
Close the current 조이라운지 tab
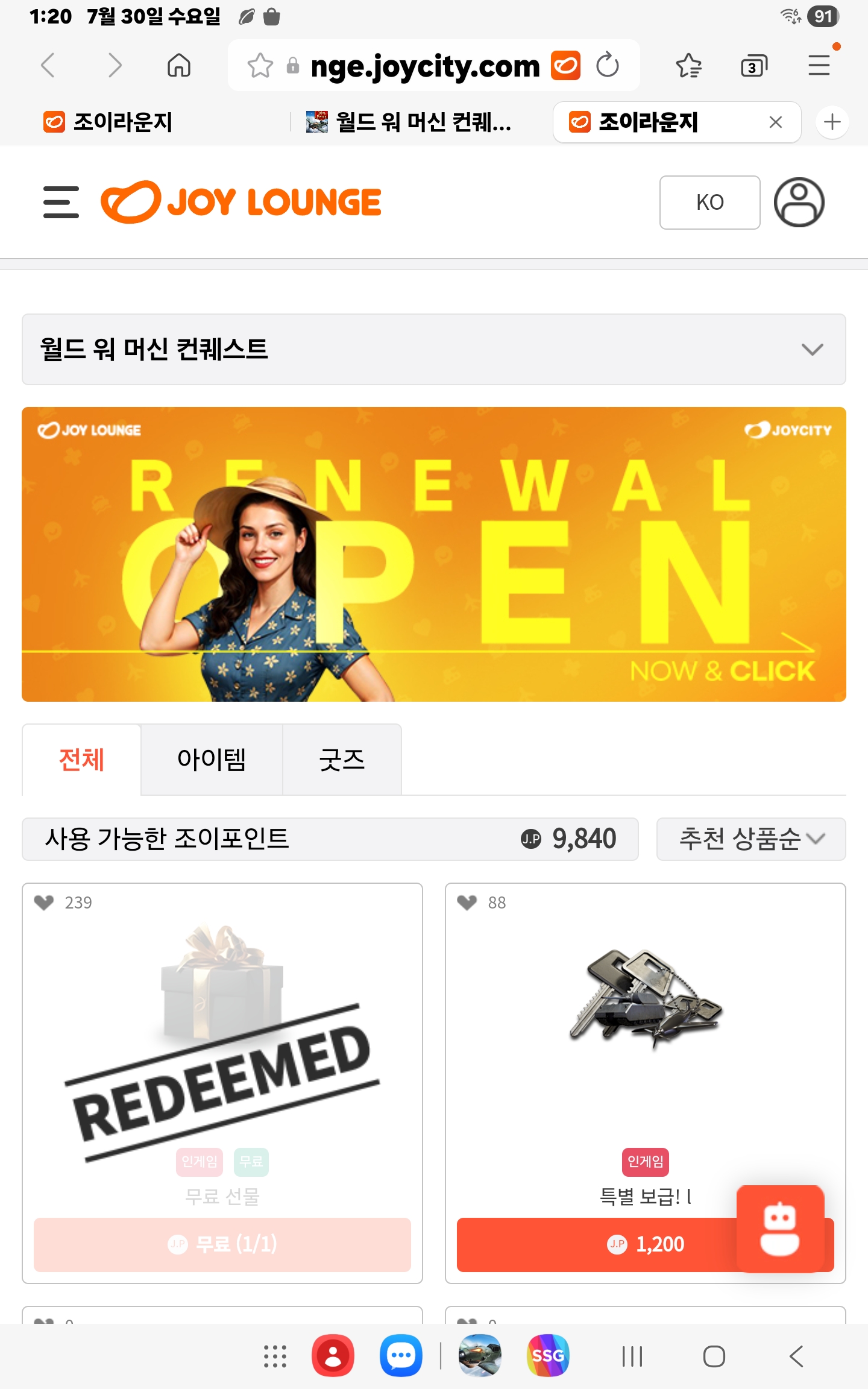tap(776, 122)
